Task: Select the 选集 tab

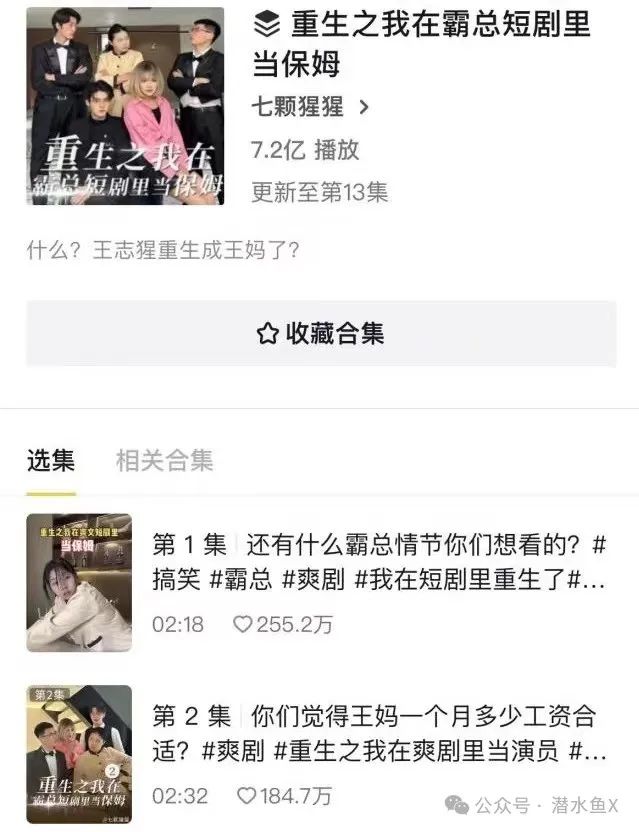Action: (x=50, y=461)
